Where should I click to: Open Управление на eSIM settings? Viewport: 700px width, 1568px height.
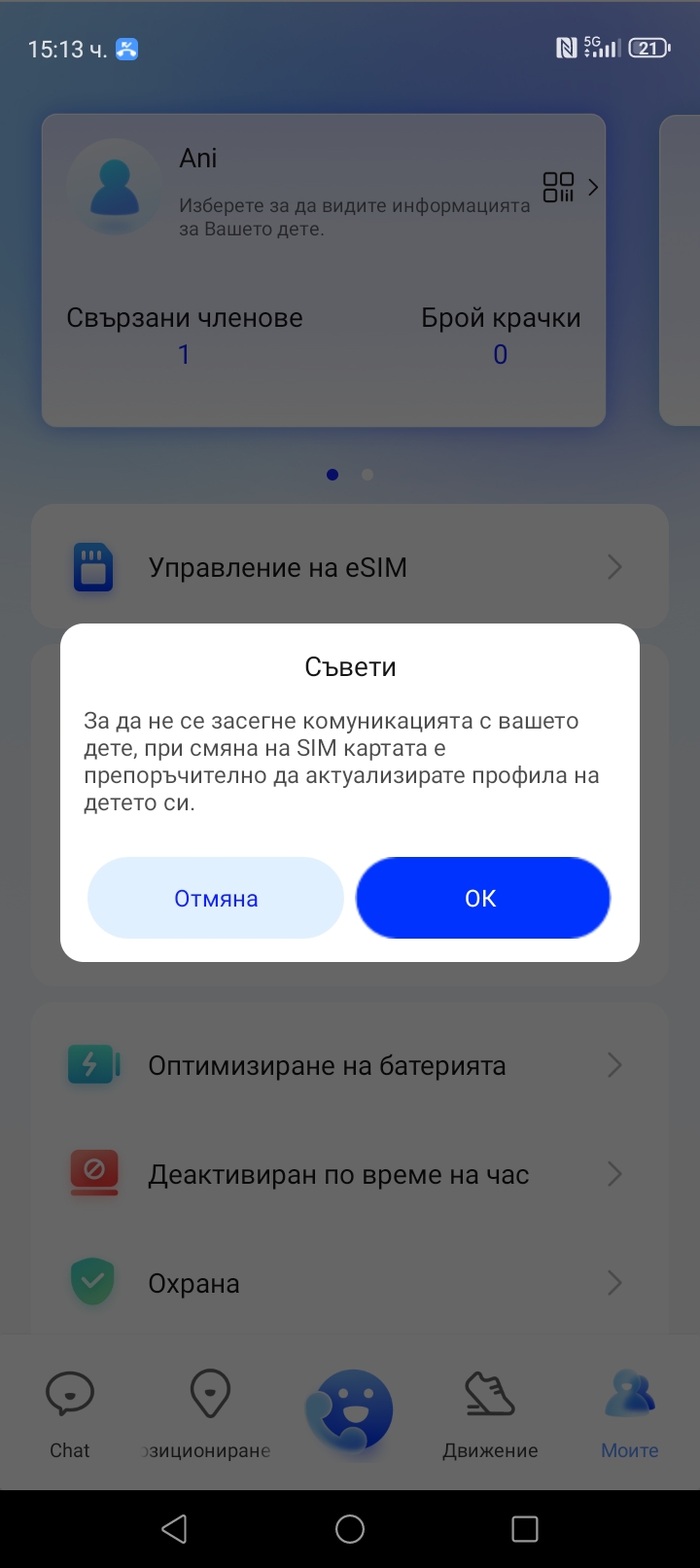coord(350,567)
